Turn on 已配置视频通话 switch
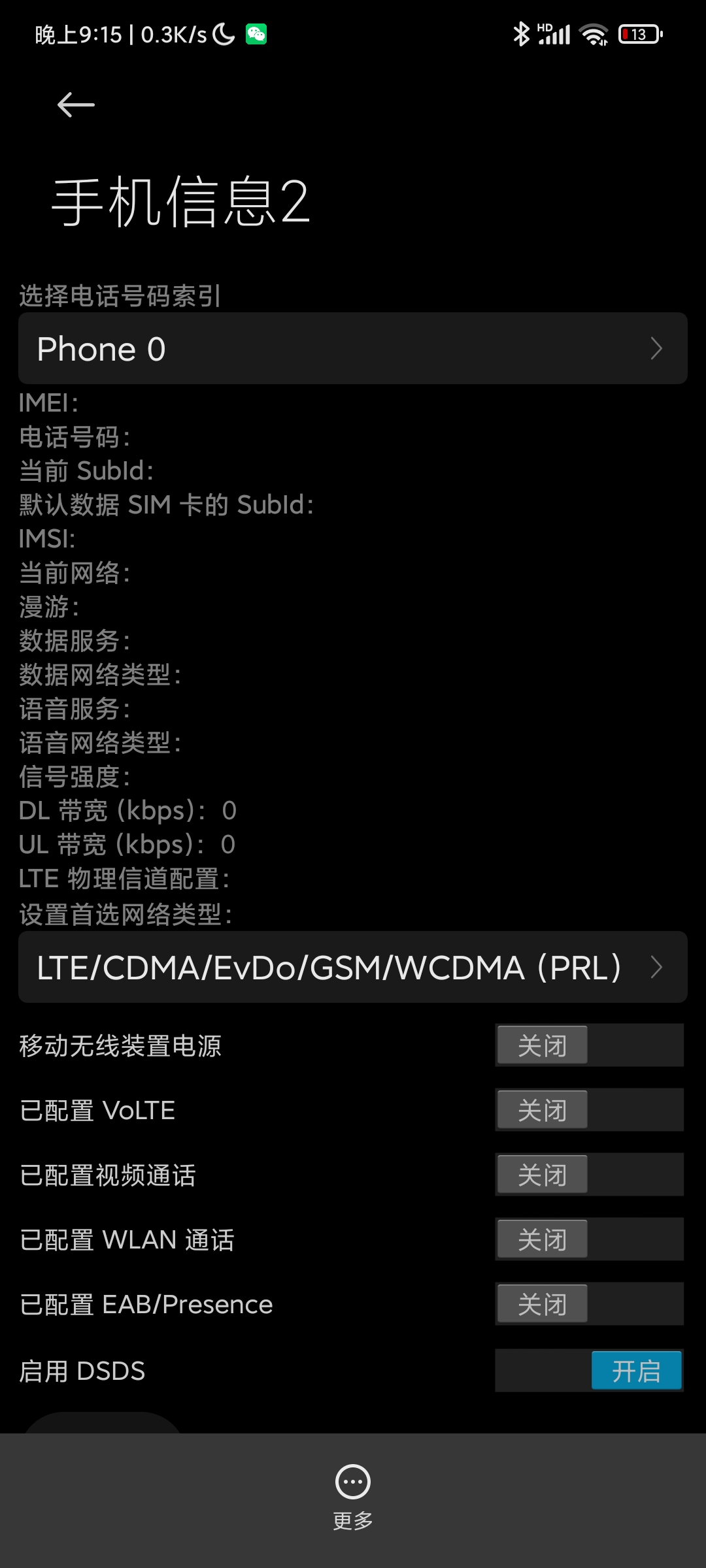Viewport: 706px width, 1568px height. [x=589, y=1175]
